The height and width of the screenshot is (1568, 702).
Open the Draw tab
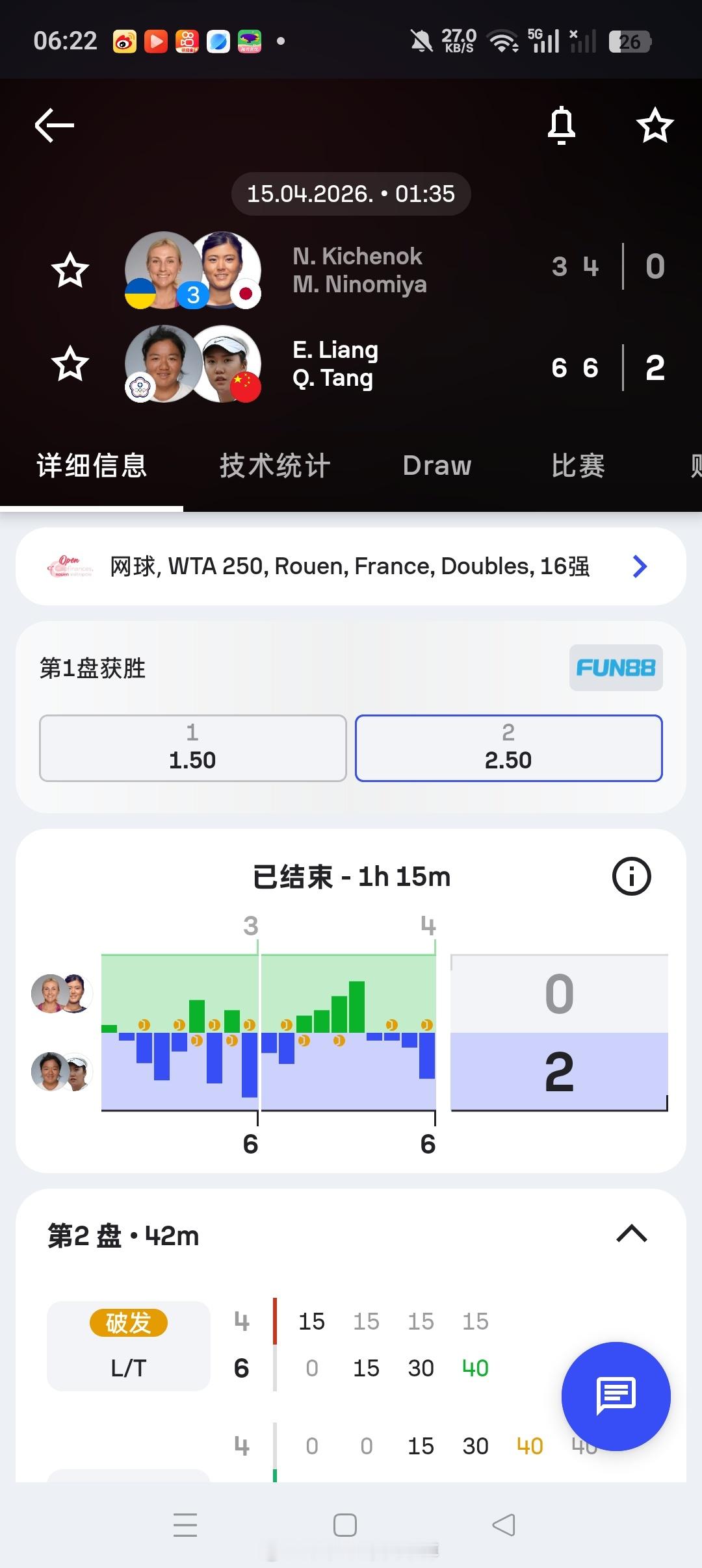[x=436, y=465]
